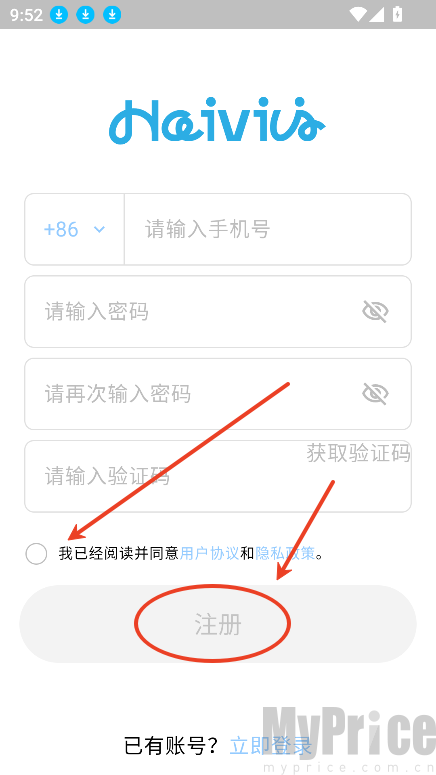Show password in the first password field
This screenshot has height=775, width=436.
[x=375, y=311]
